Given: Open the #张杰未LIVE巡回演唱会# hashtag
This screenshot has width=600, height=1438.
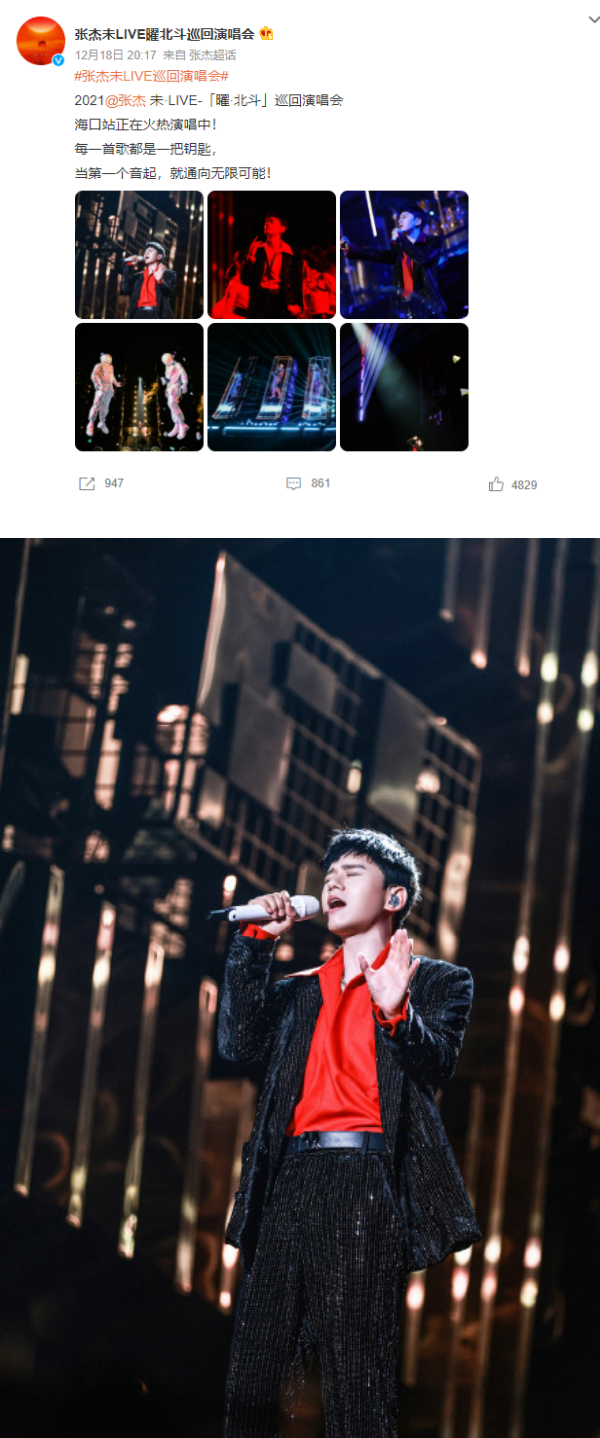Looking at the screenshot, I should click(152, 76).
